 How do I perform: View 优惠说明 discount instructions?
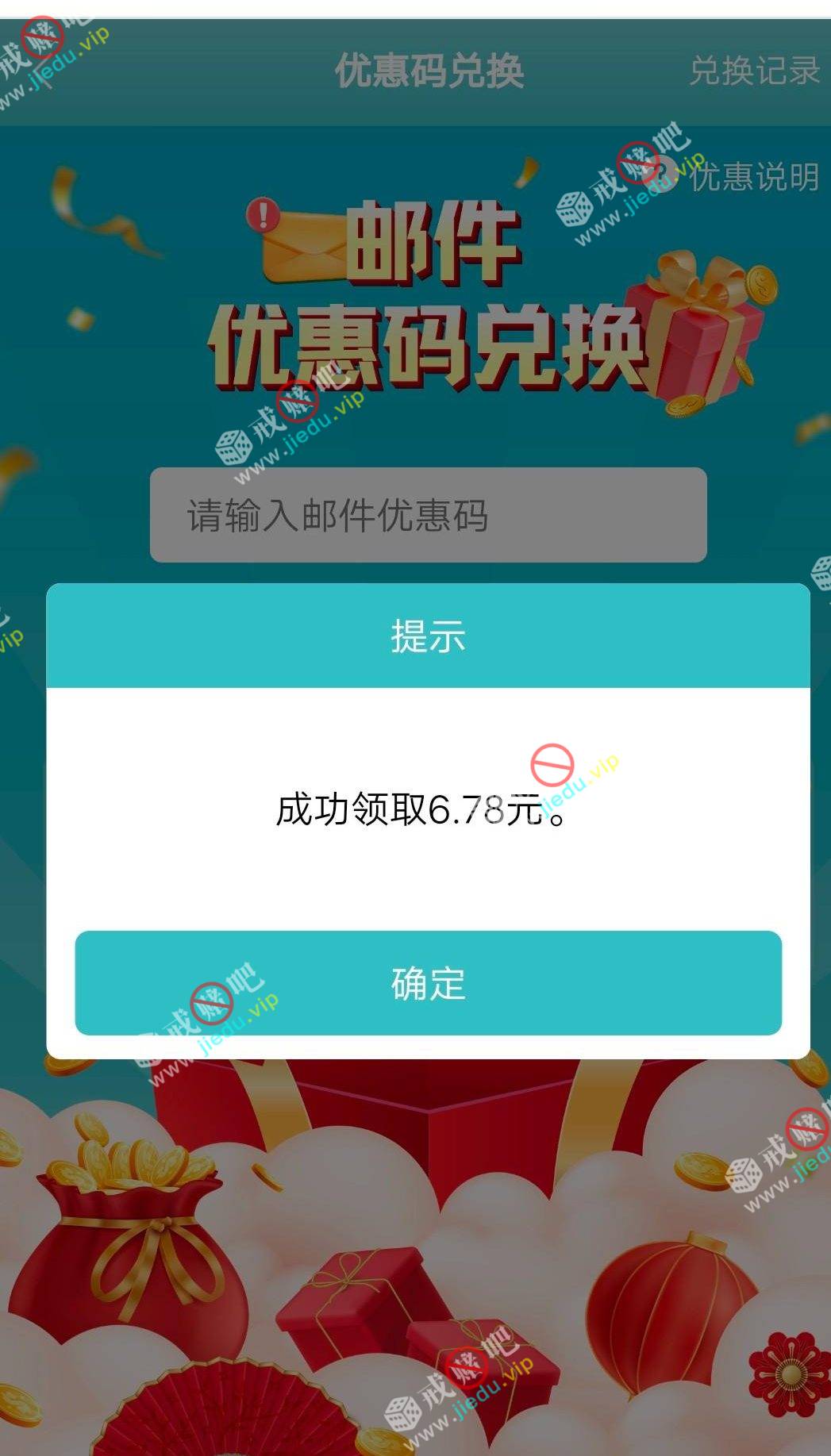752,177
